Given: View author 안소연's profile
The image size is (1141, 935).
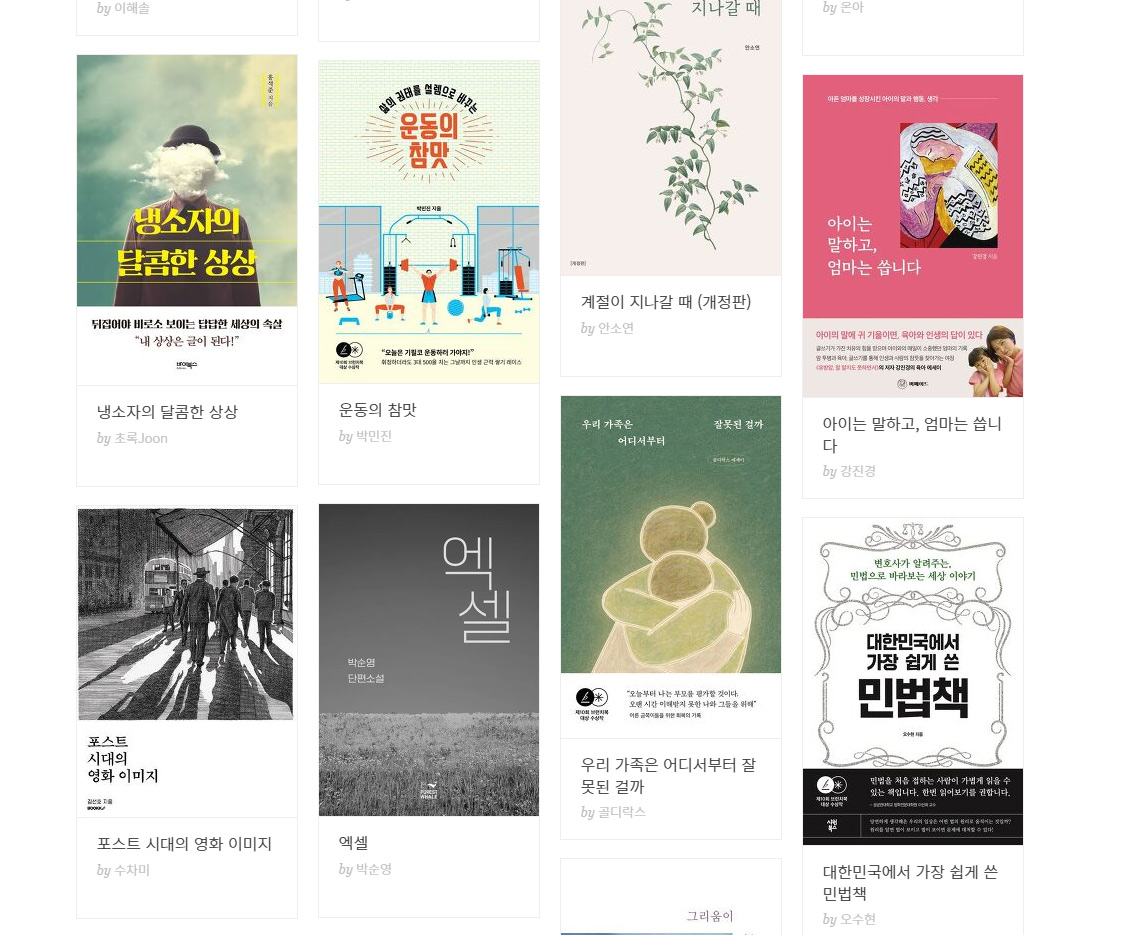Looking at the screenshot, I should point(615,328).
